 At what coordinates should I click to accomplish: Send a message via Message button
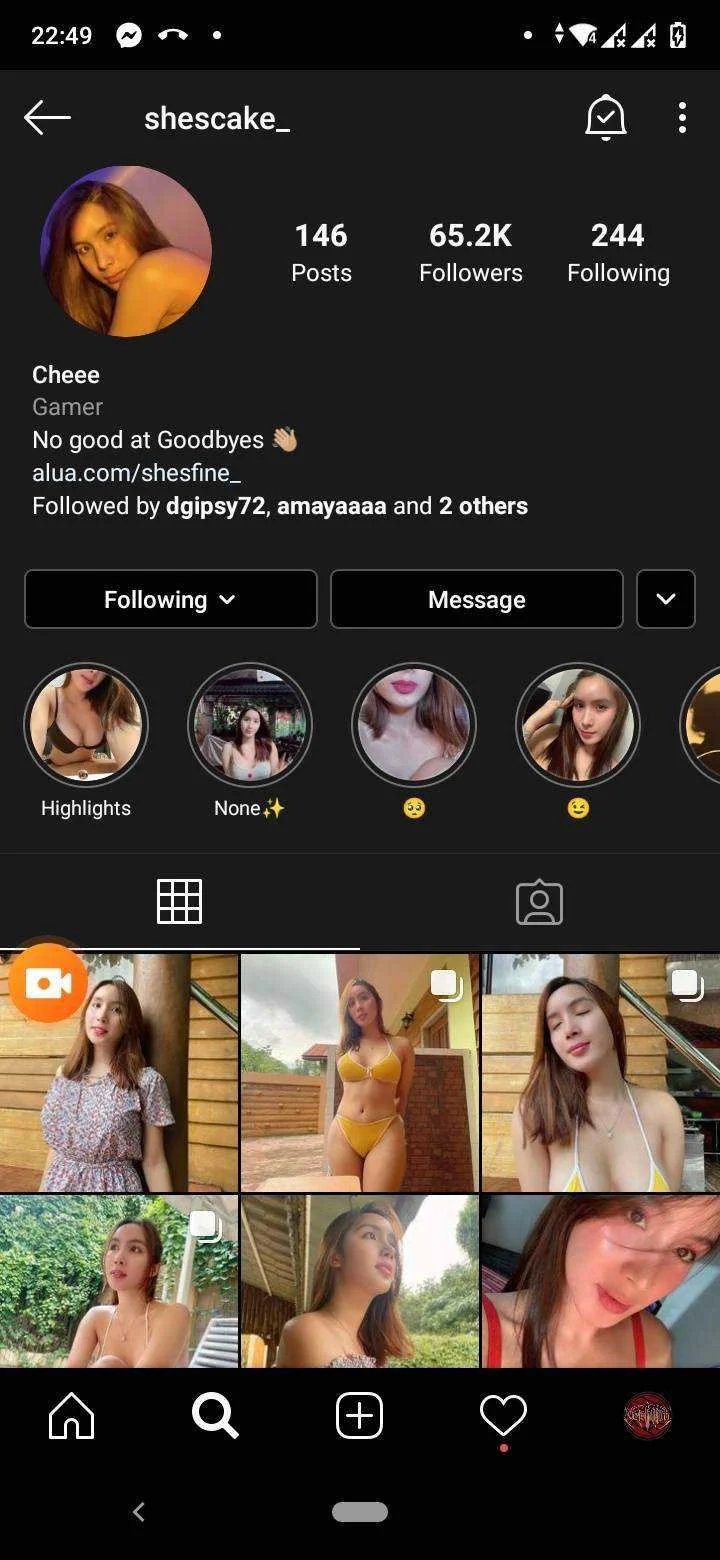tap(476, 599)
